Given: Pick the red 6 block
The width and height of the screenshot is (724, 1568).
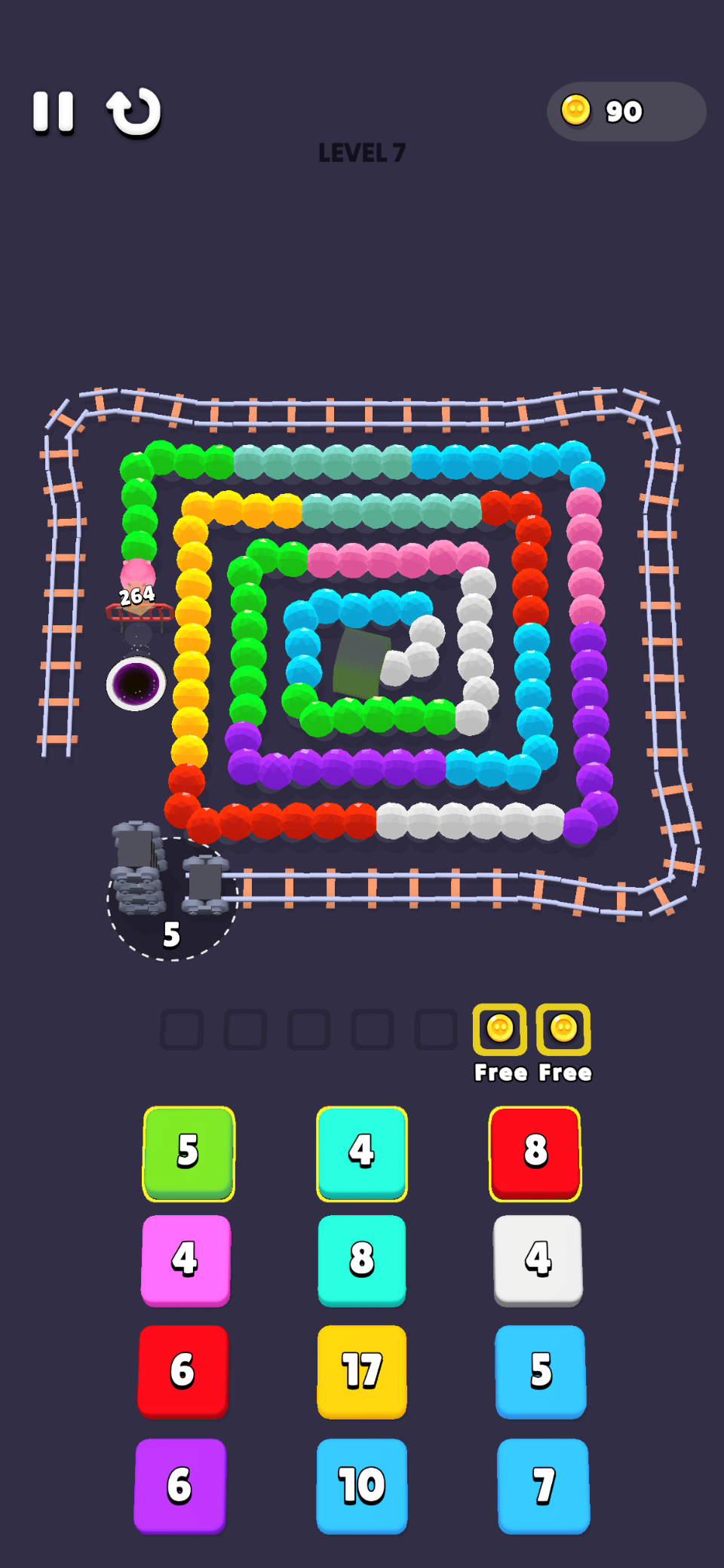Looking at the screenshot, I should [x=183, y=1370].
